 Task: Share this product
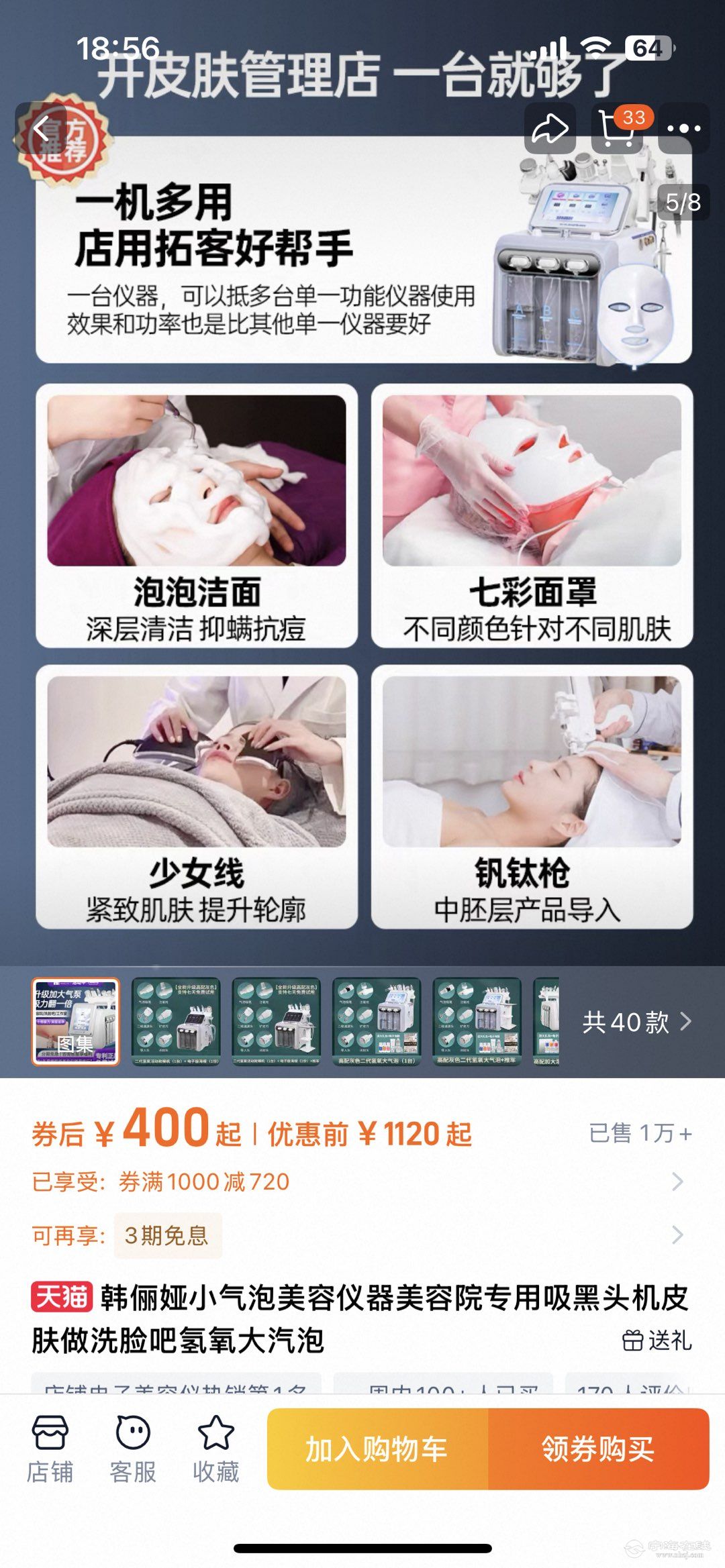550,128
